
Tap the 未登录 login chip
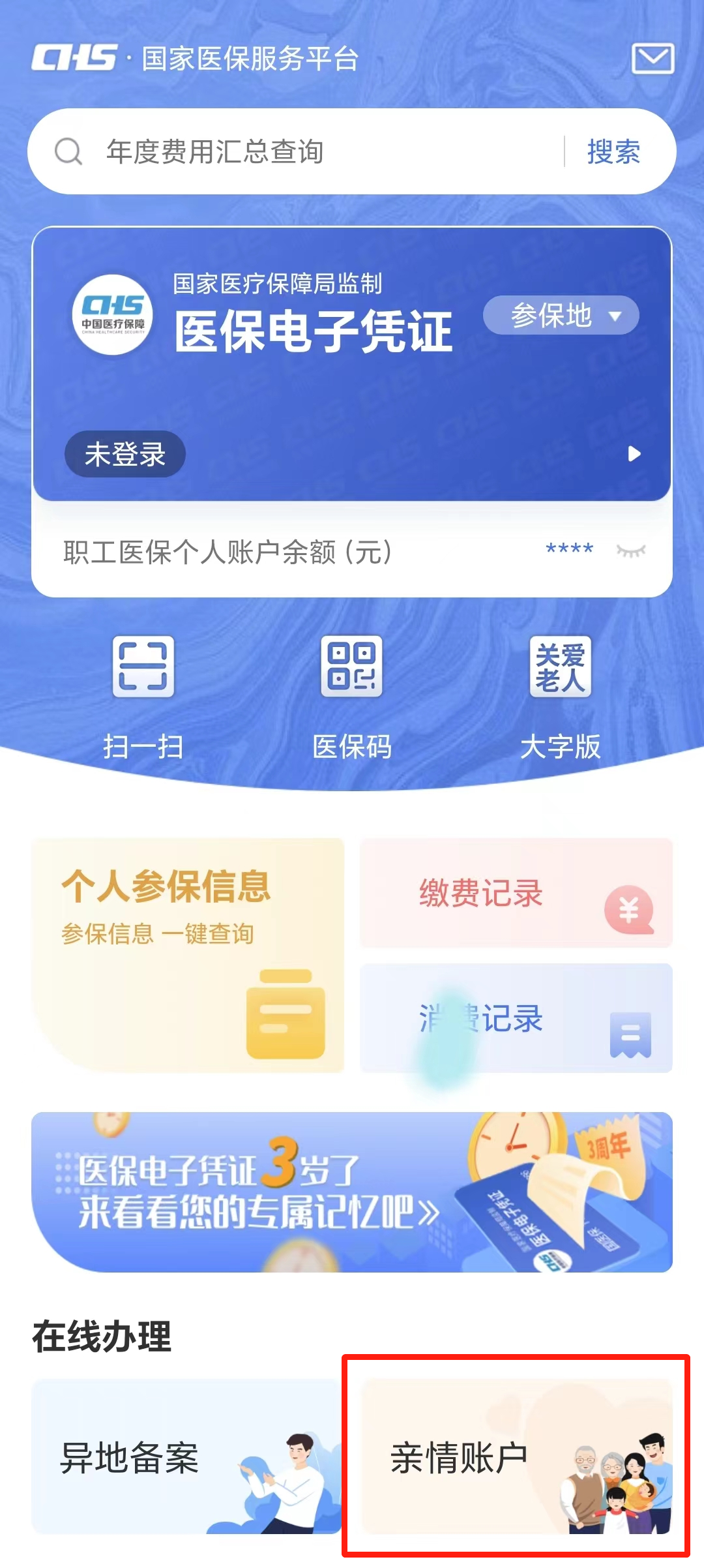pos(125,454)
